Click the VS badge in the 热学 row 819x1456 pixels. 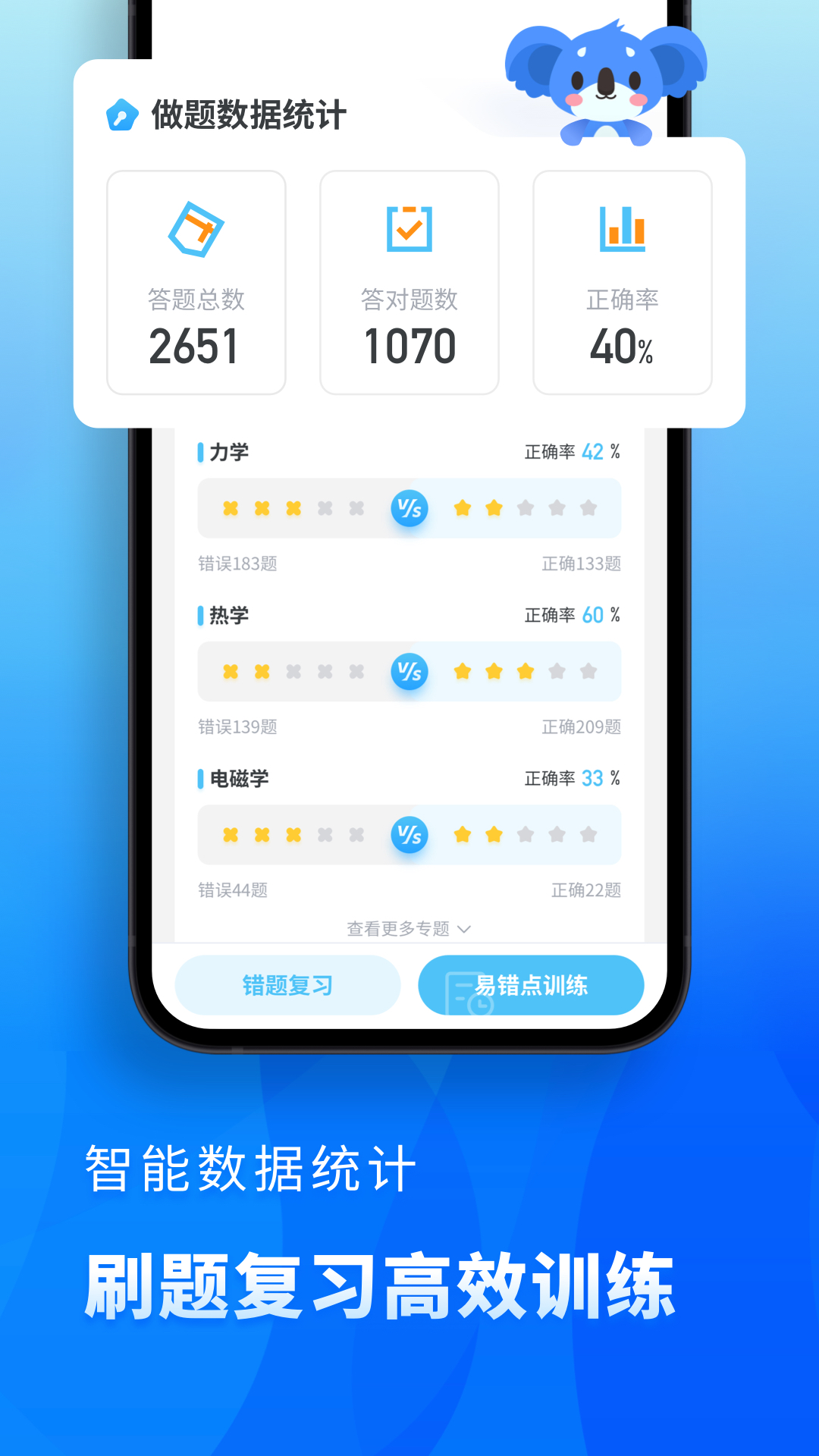(x=409, y=671)
